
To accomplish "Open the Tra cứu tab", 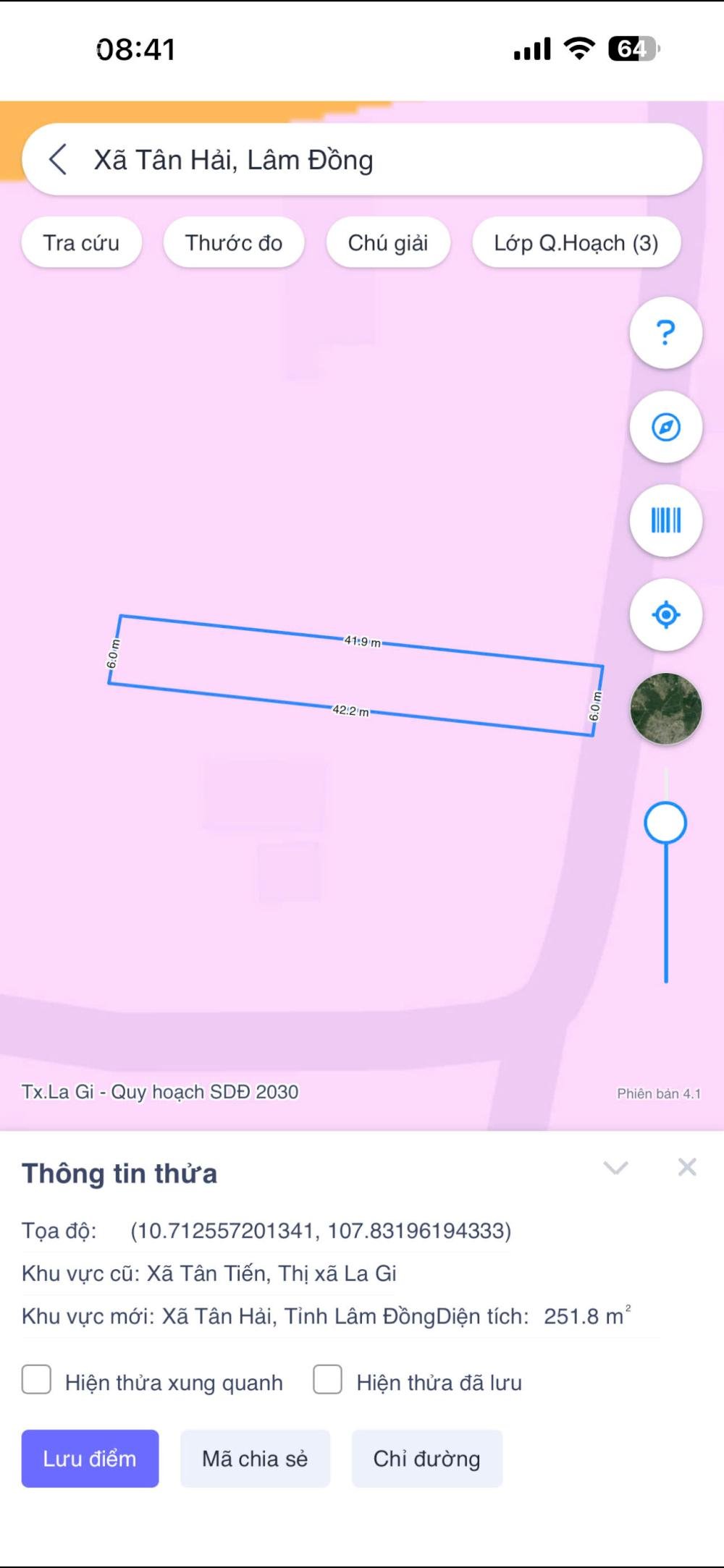I will point(81,243).
